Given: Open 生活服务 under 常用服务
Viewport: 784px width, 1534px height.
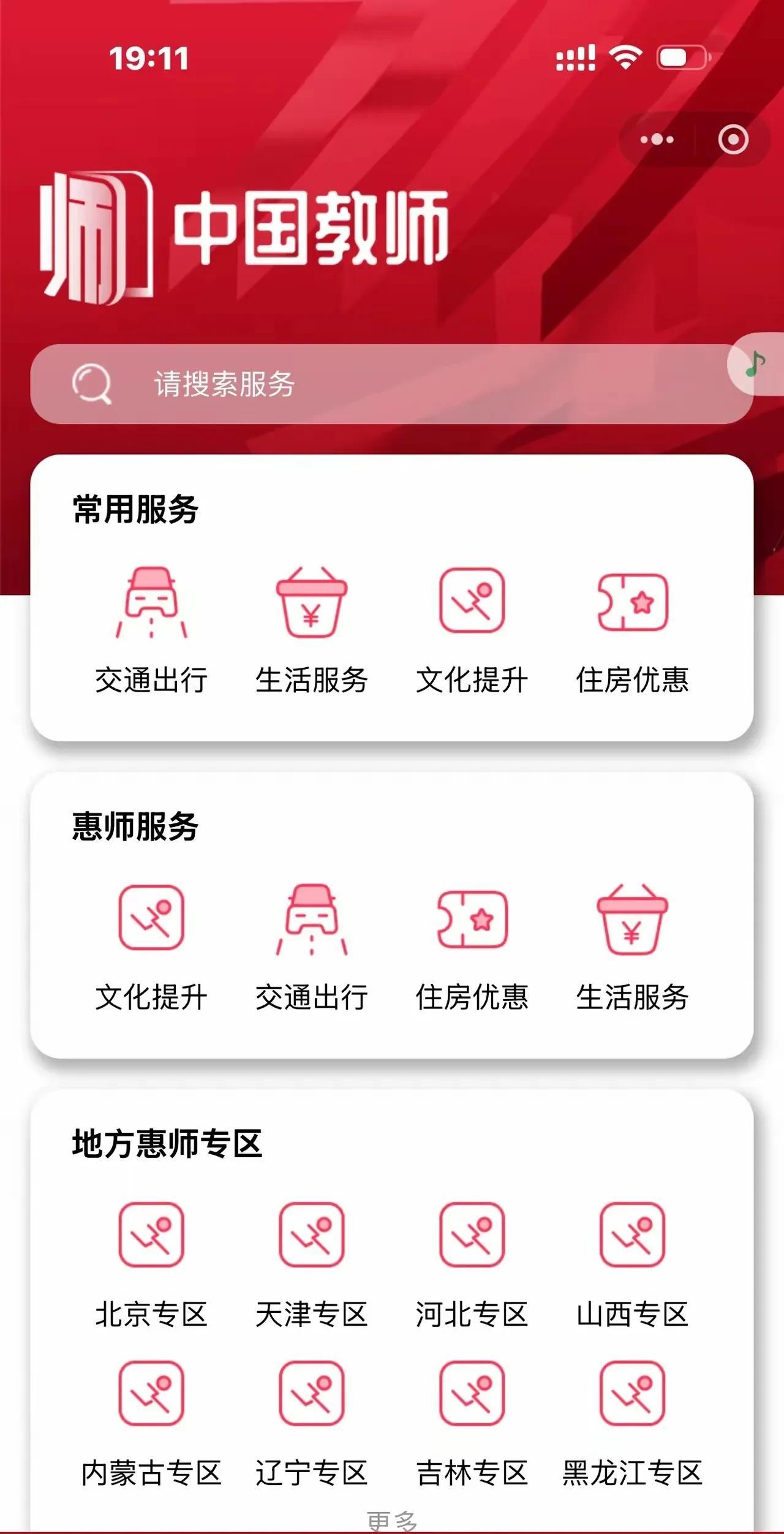Looking at the screenshot, I should (312, 631).
